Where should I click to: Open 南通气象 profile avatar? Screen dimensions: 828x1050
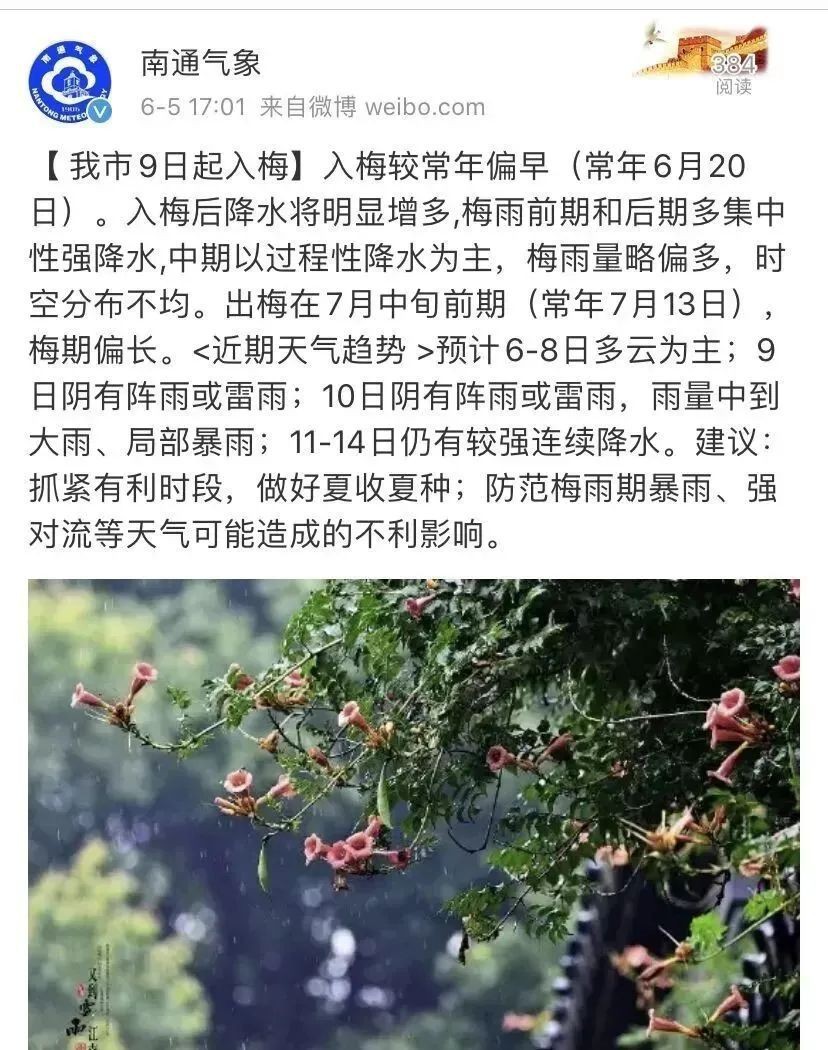point(69,82)
